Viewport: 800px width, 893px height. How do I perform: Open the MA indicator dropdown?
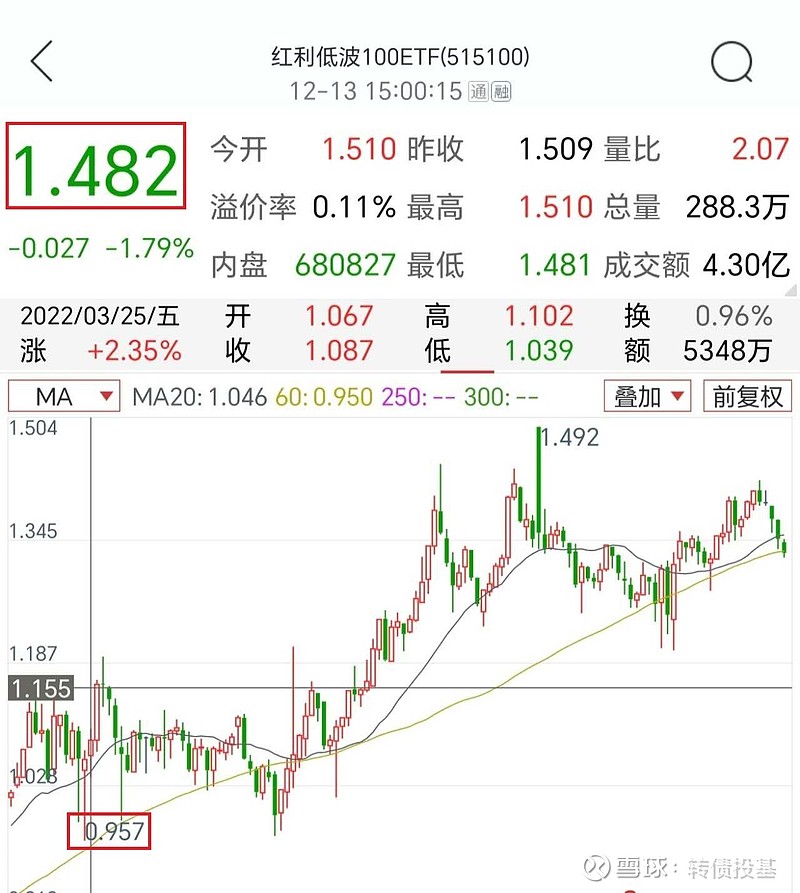pos(63,396)
